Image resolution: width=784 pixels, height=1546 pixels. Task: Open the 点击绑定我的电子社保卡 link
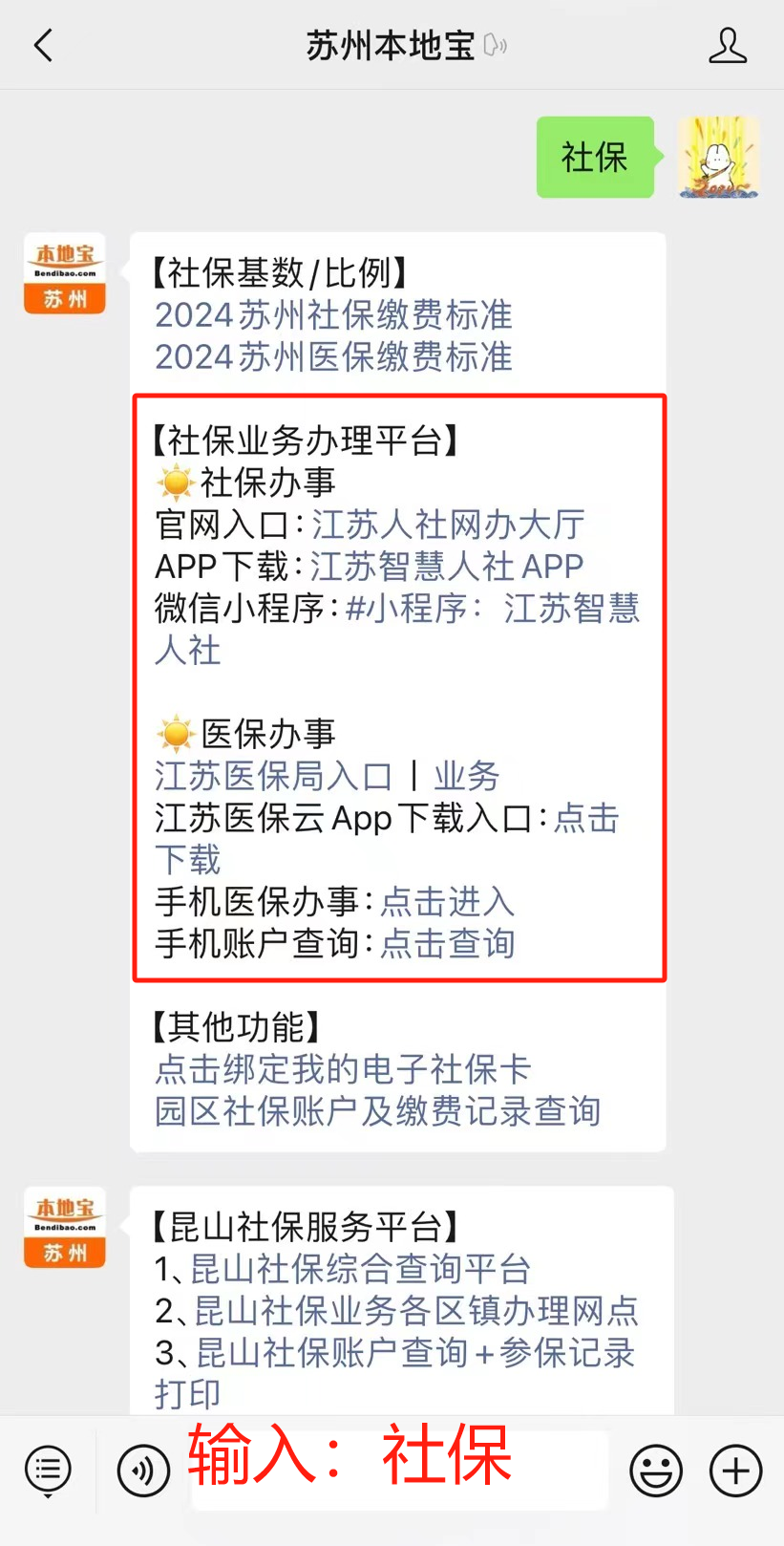click(343, 1069)
